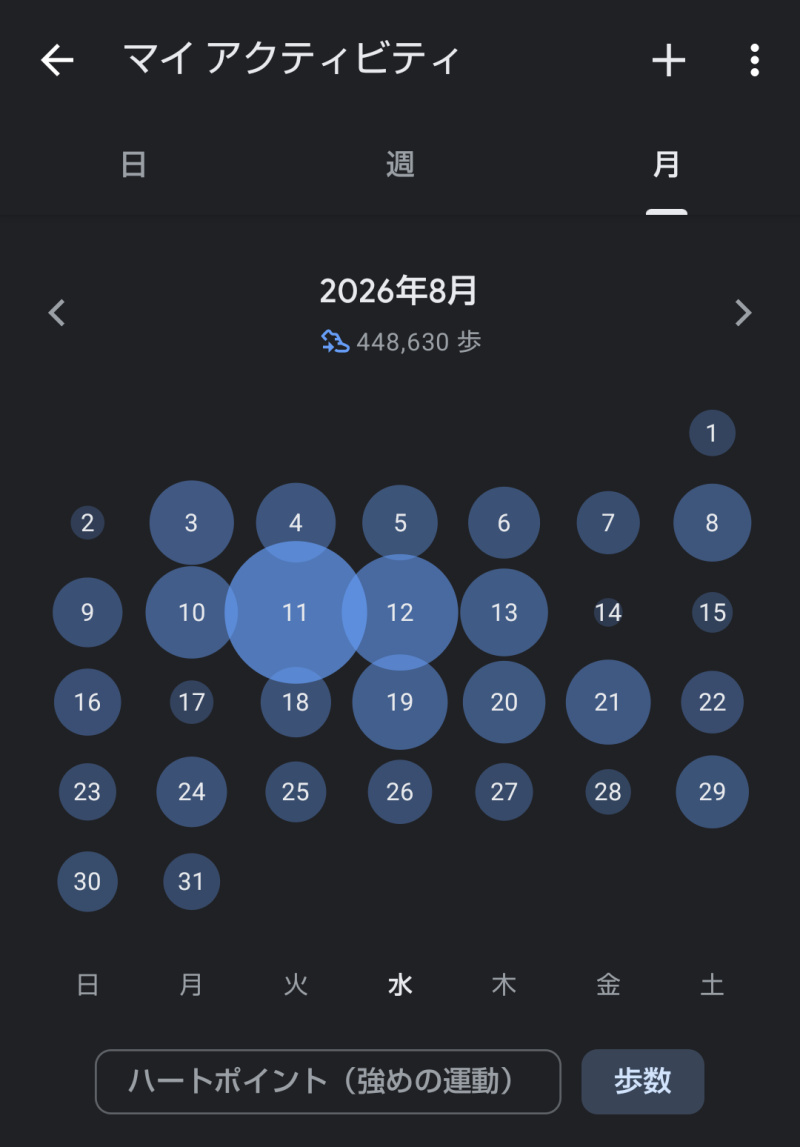Select the 歩数 metric chip

click(x=643, y=1081)
